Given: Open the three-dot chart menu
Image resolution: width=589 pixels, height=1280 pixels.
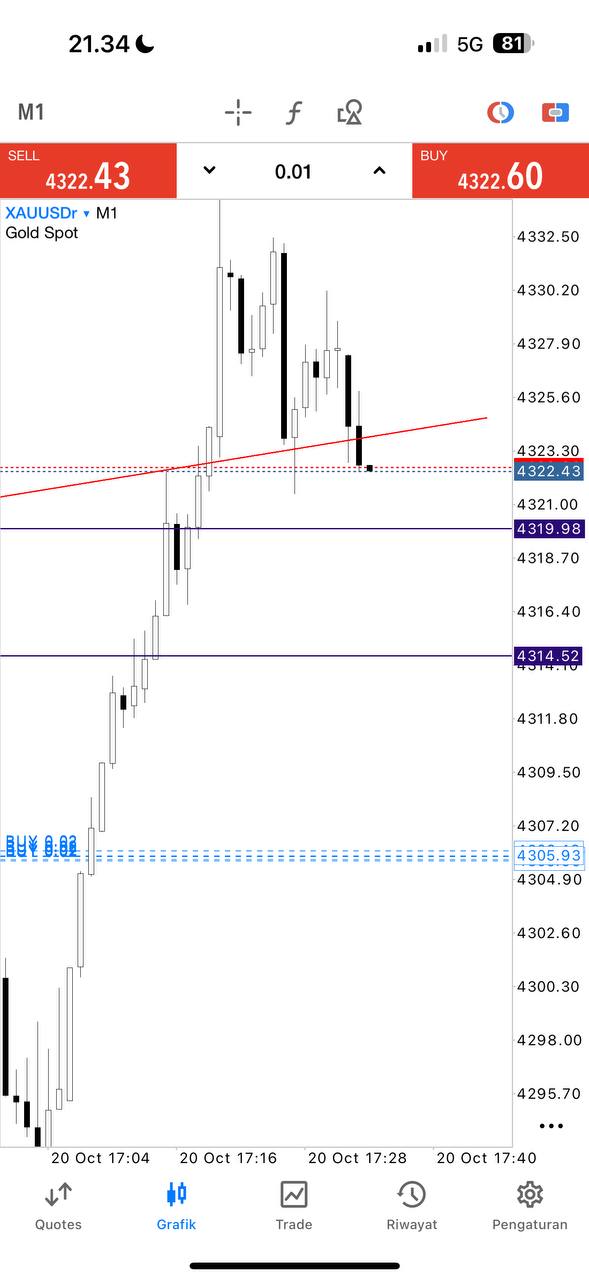Looking at the screenshot, I should [551, 1126].
